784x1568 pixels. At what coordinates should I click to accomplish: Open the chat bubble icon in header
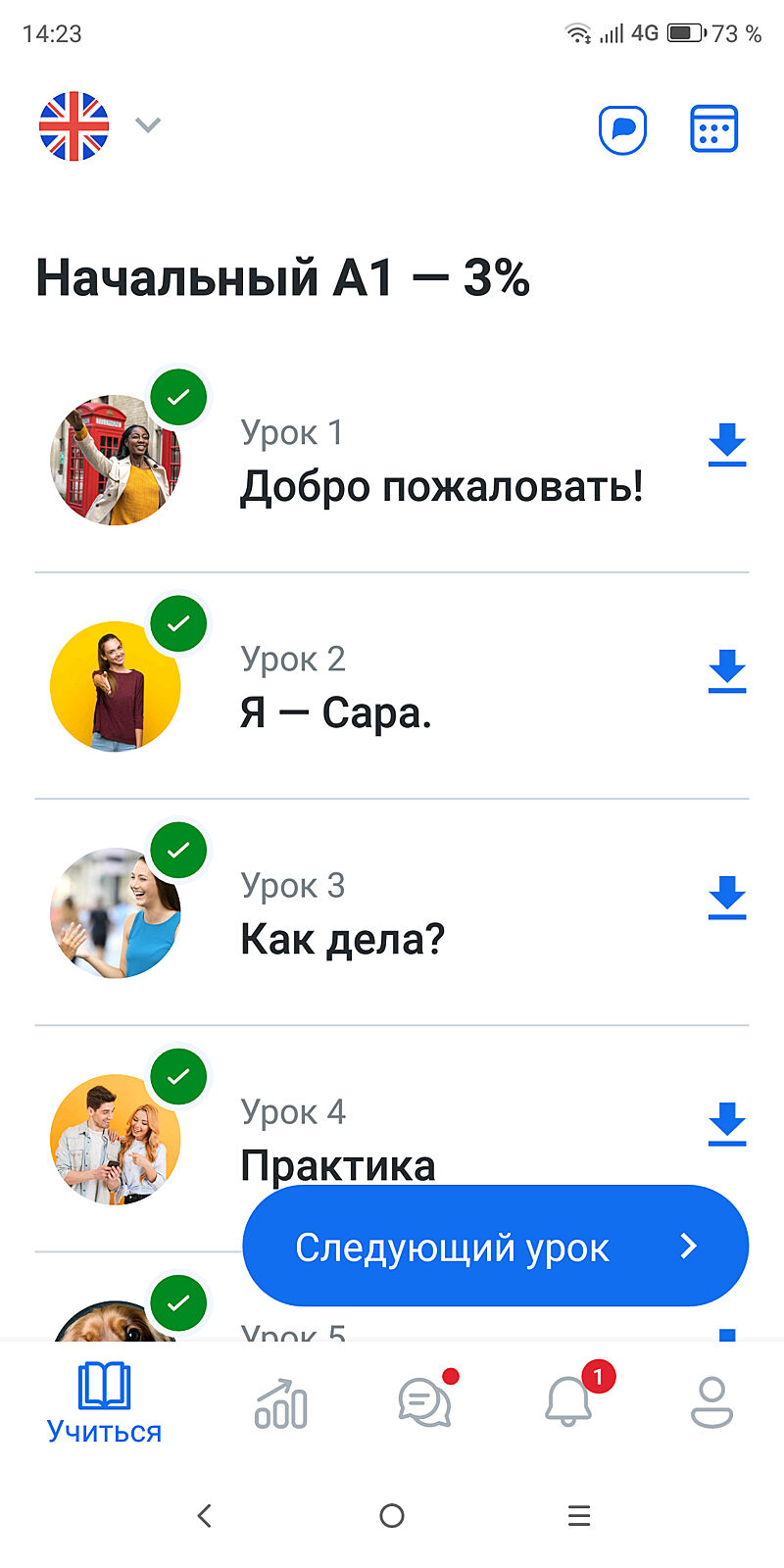click(622, 129)
